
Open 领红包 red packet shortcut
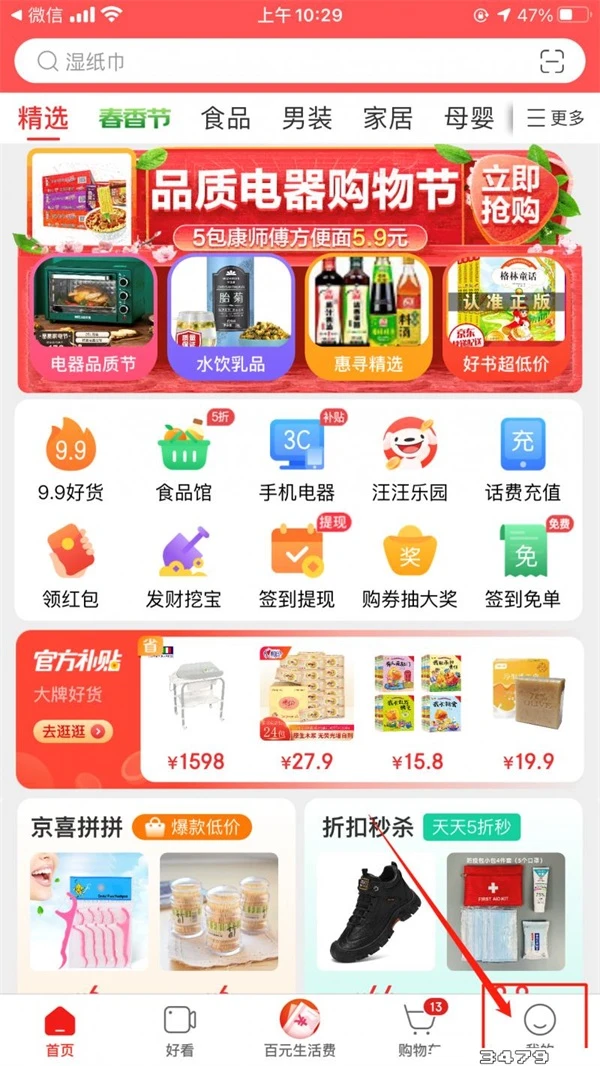point(71,565)
